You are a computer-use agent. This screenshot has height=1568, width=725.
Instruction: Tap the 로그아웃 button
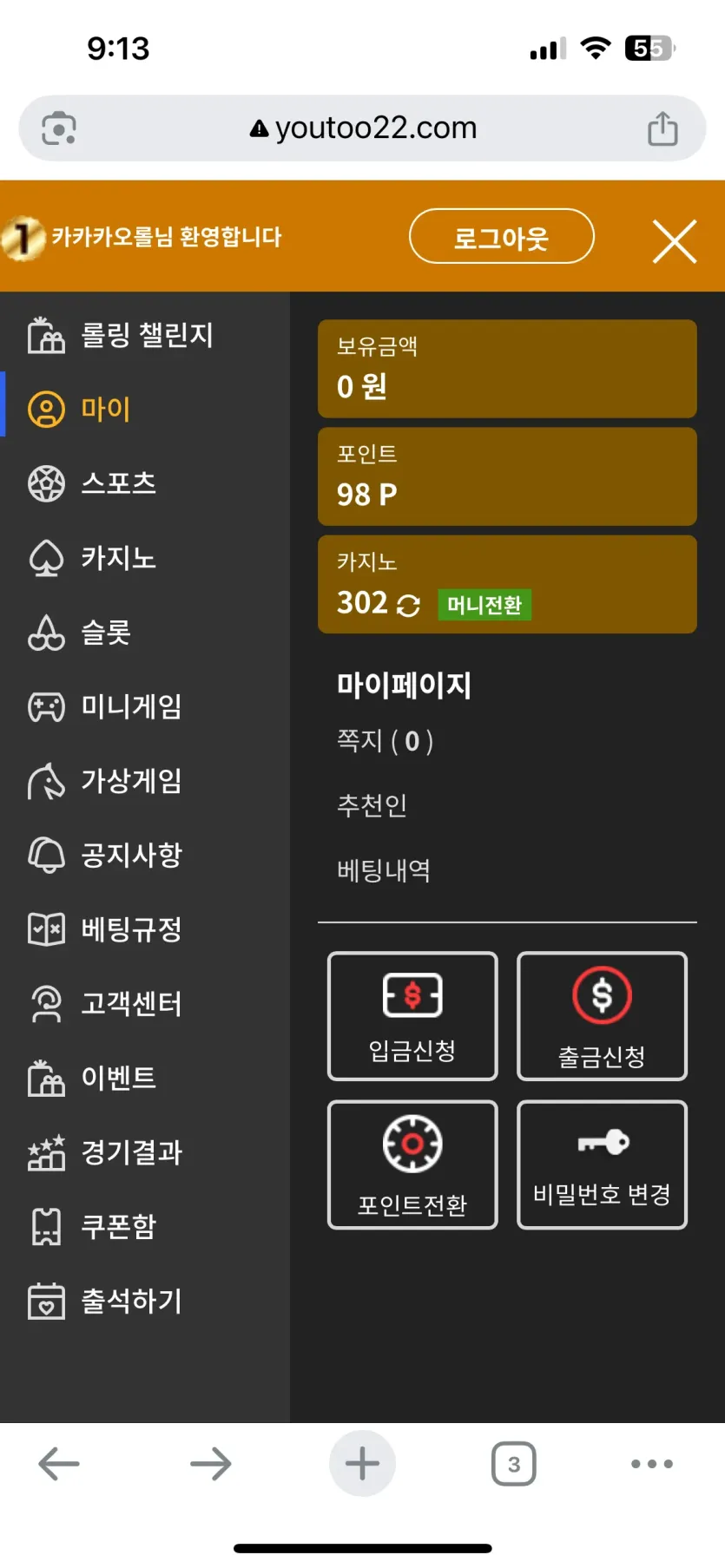coord(501,236)
